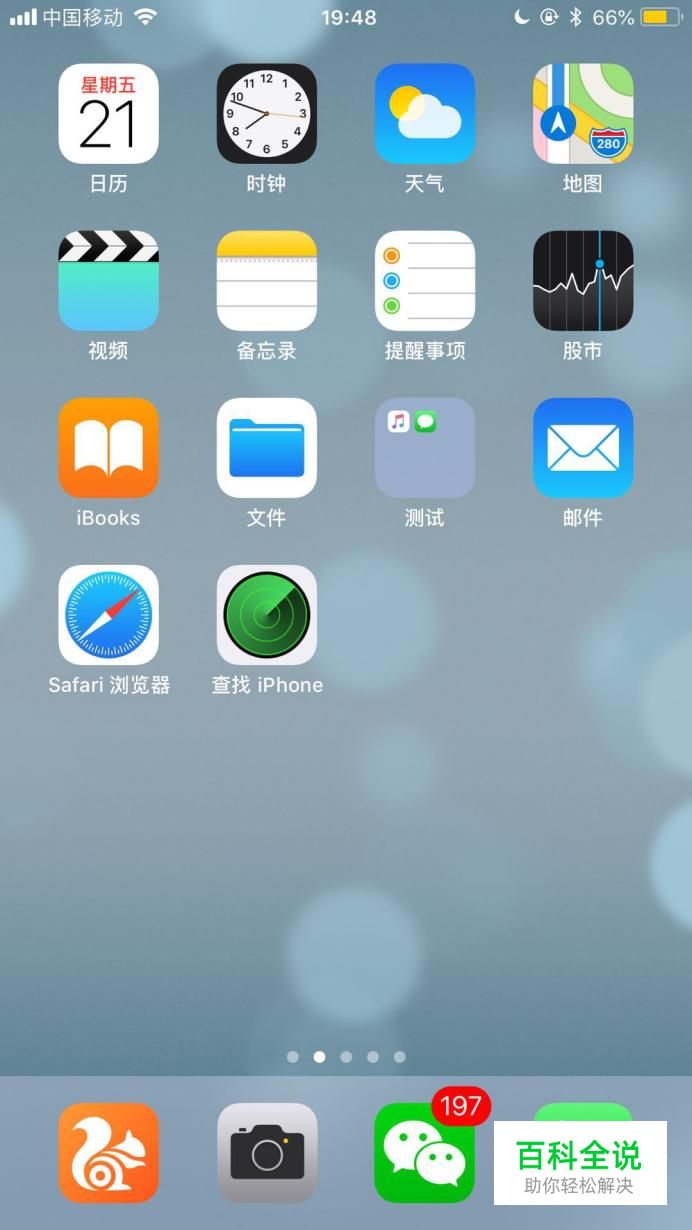Viewport: 692px width, 1230px height.
Task: Open the Files app (文件)
Action: (x=266, y=448)
